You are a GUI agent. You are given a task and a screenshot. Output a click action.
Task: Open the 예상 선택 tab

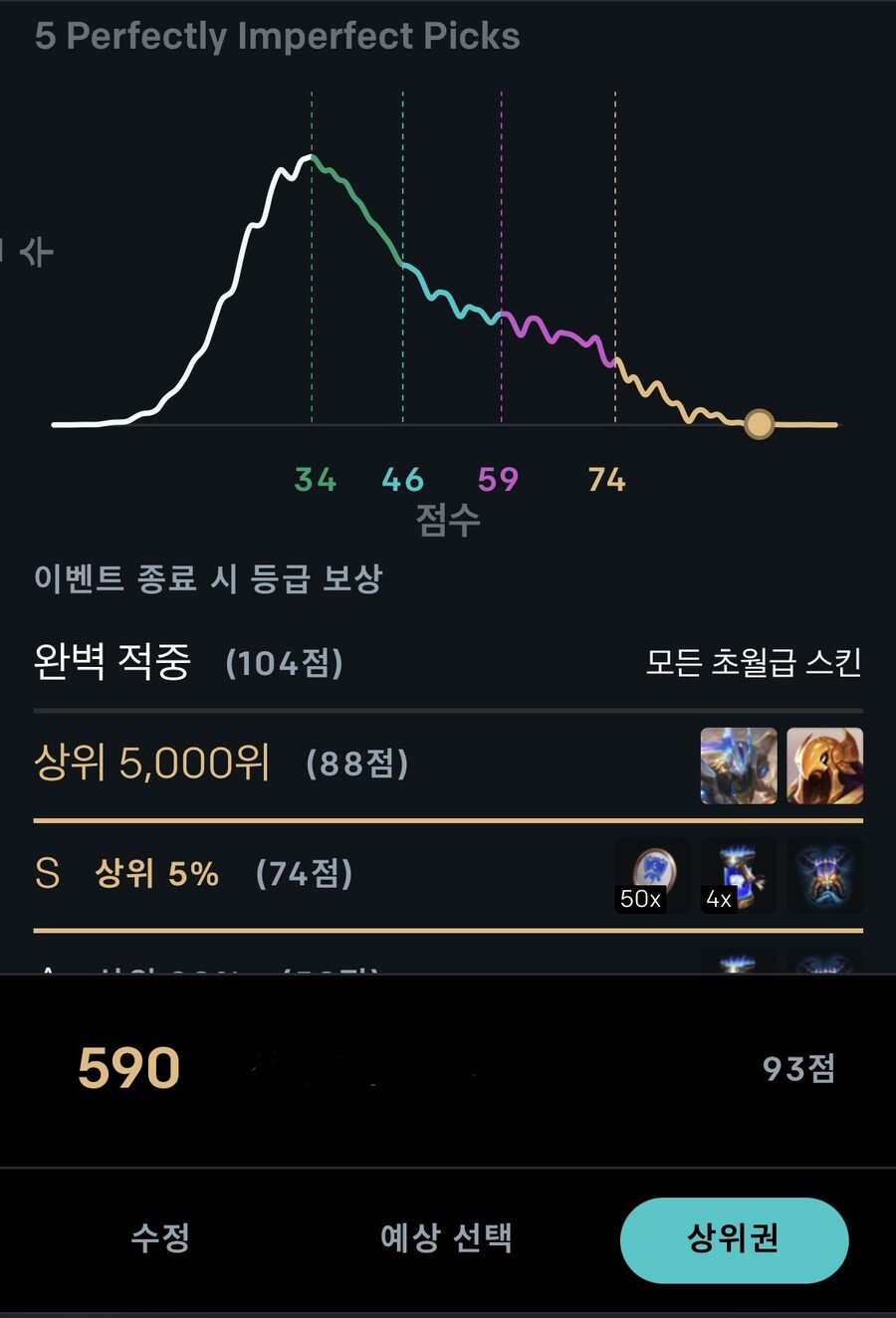[x=446, y=1239]
